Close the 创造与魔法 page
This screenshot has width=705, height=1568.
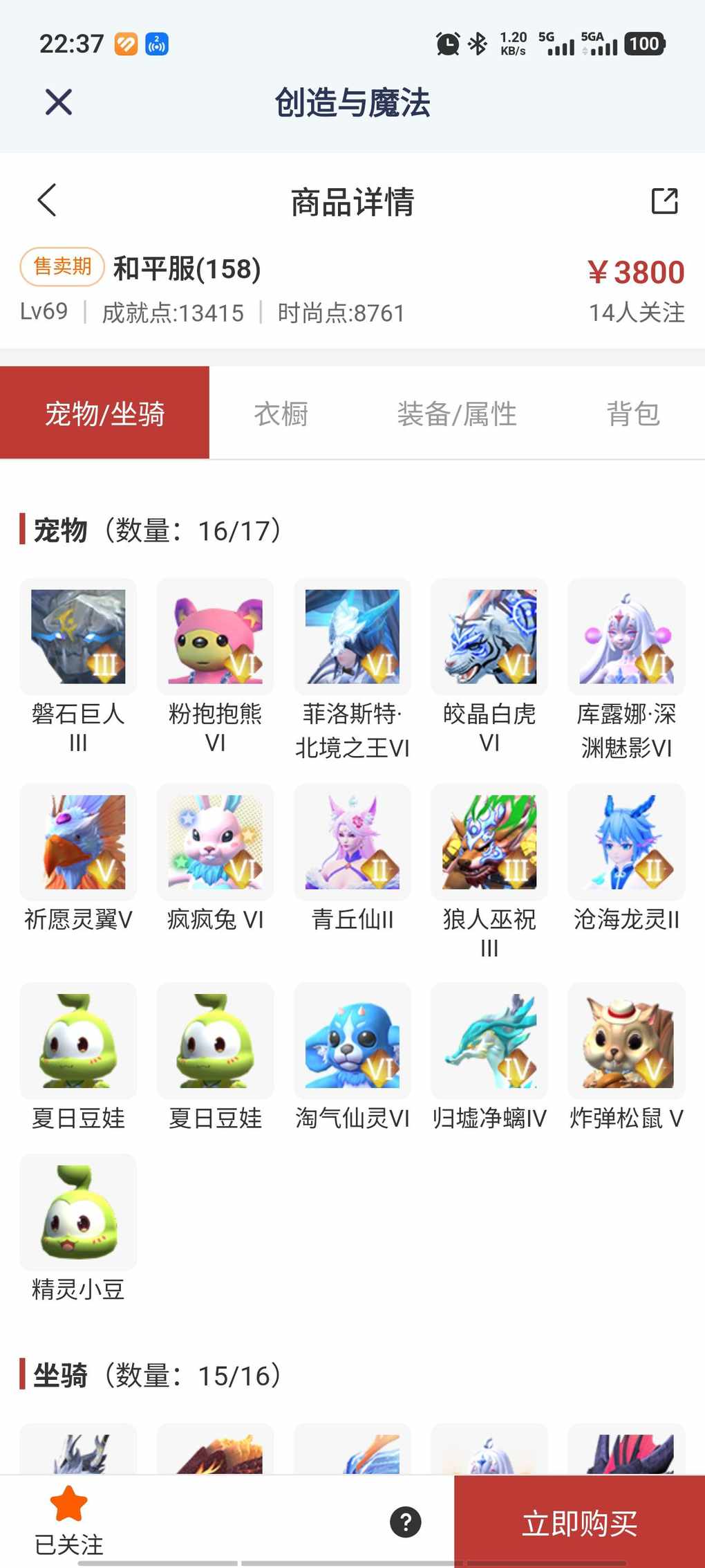click(x=59, y=102)
